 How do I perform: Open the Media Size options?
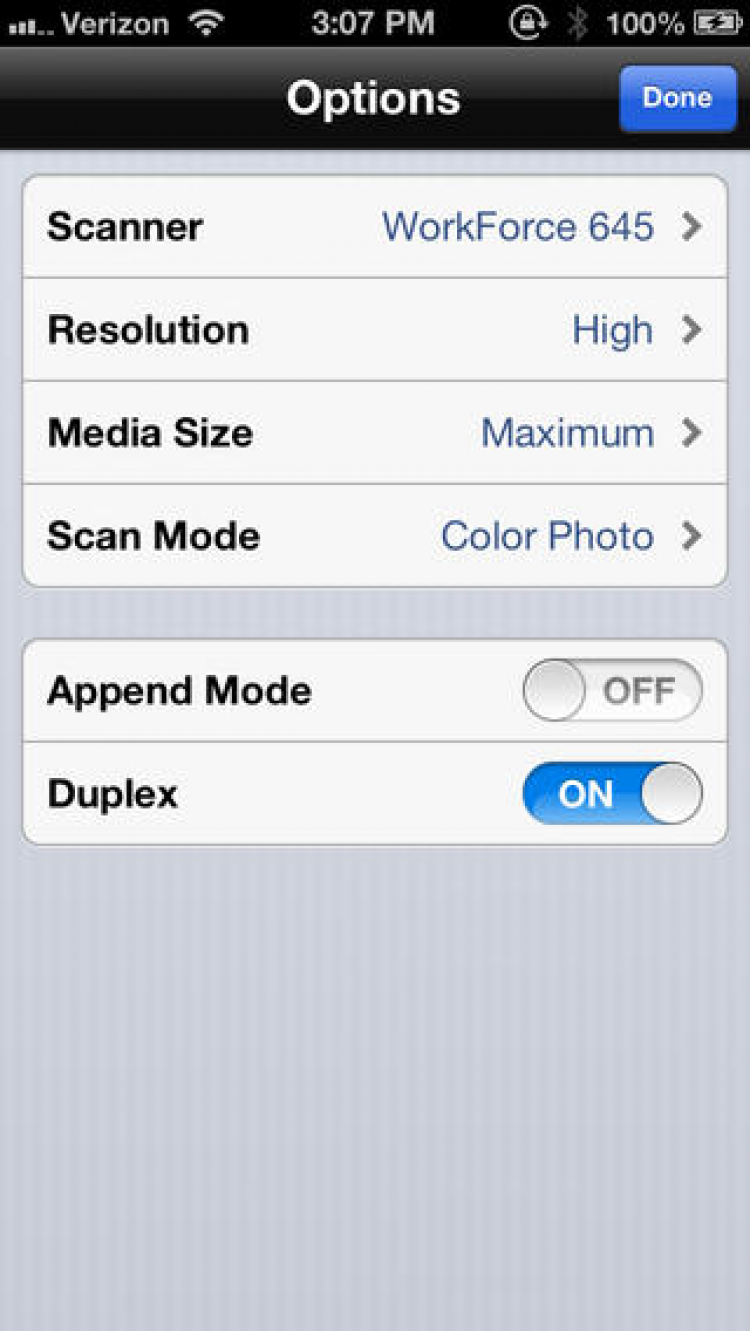coord(375,433)
